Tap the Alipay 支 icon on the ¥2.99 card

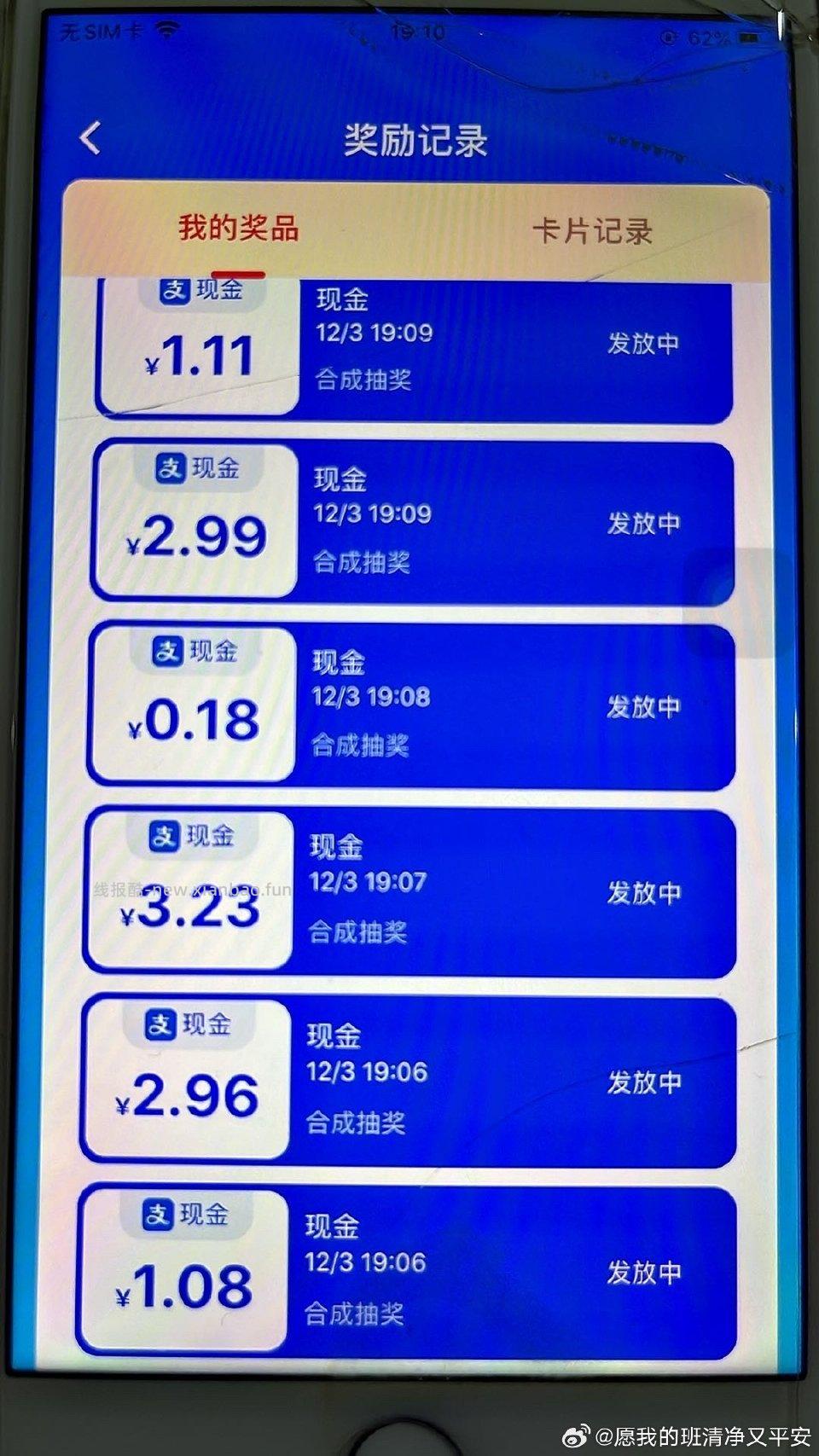[167, 467]
